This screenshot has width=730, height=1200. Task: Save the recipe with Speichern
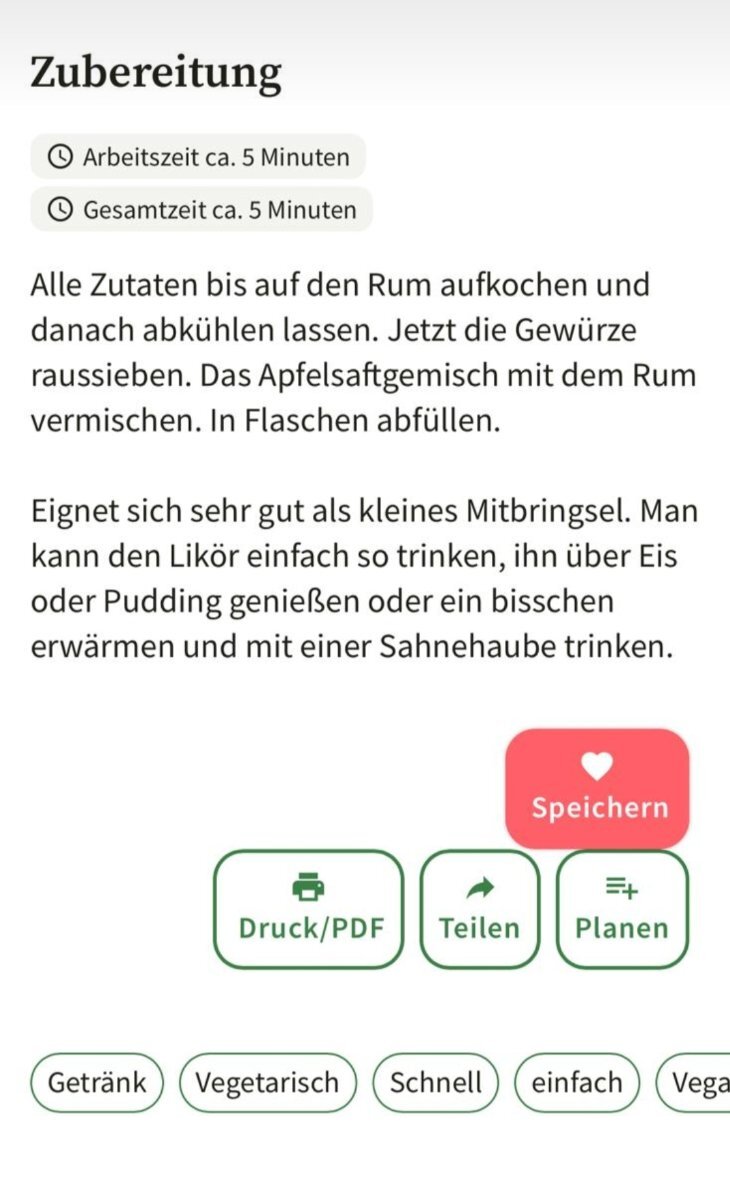tap(597, 788)
